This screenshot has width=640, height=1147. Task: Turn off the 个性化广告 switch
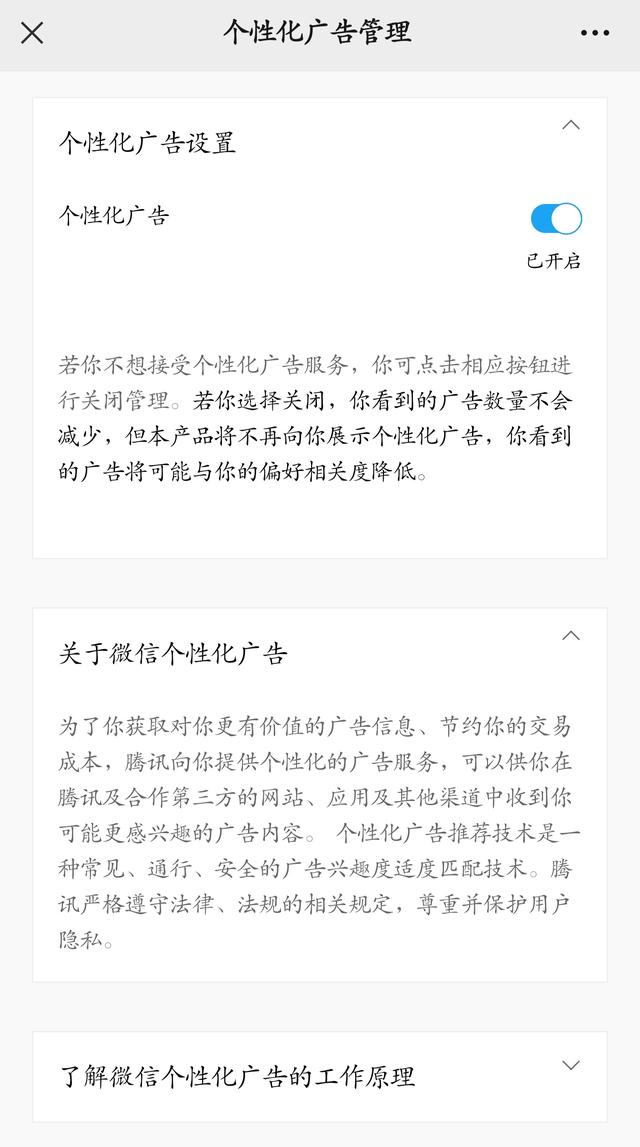pos(556,219)
